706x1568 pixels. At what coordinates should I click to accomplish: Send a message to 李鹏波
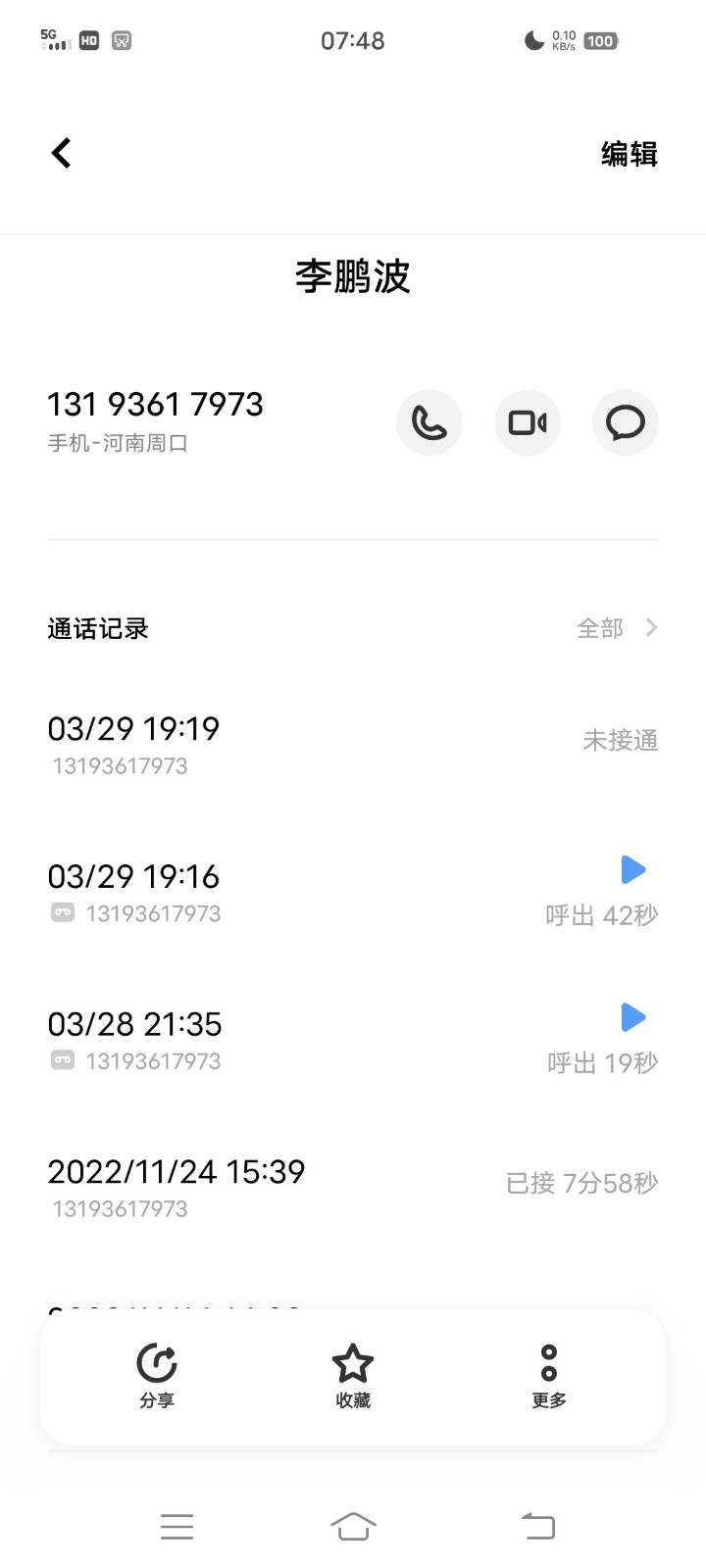click(626, 422)
